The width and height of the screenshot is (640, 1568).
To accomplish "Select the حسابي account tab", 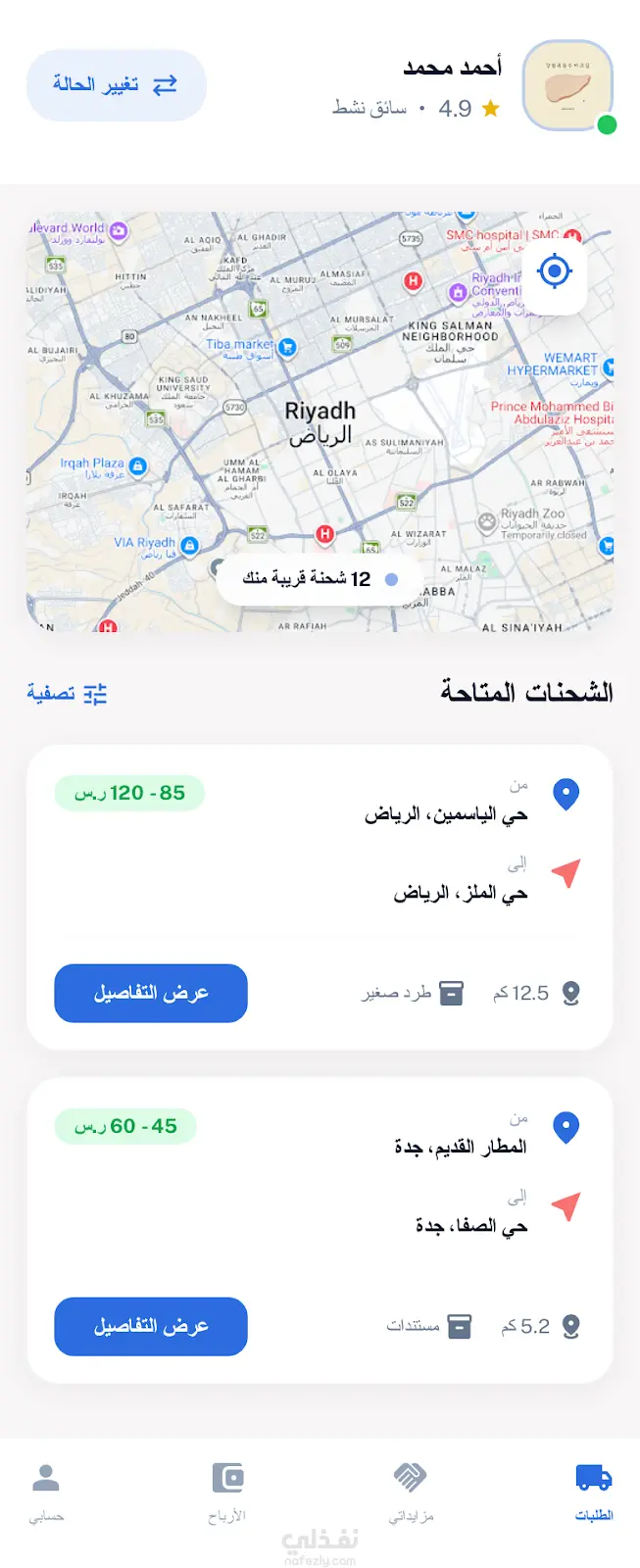I will tap(46, 1492).
